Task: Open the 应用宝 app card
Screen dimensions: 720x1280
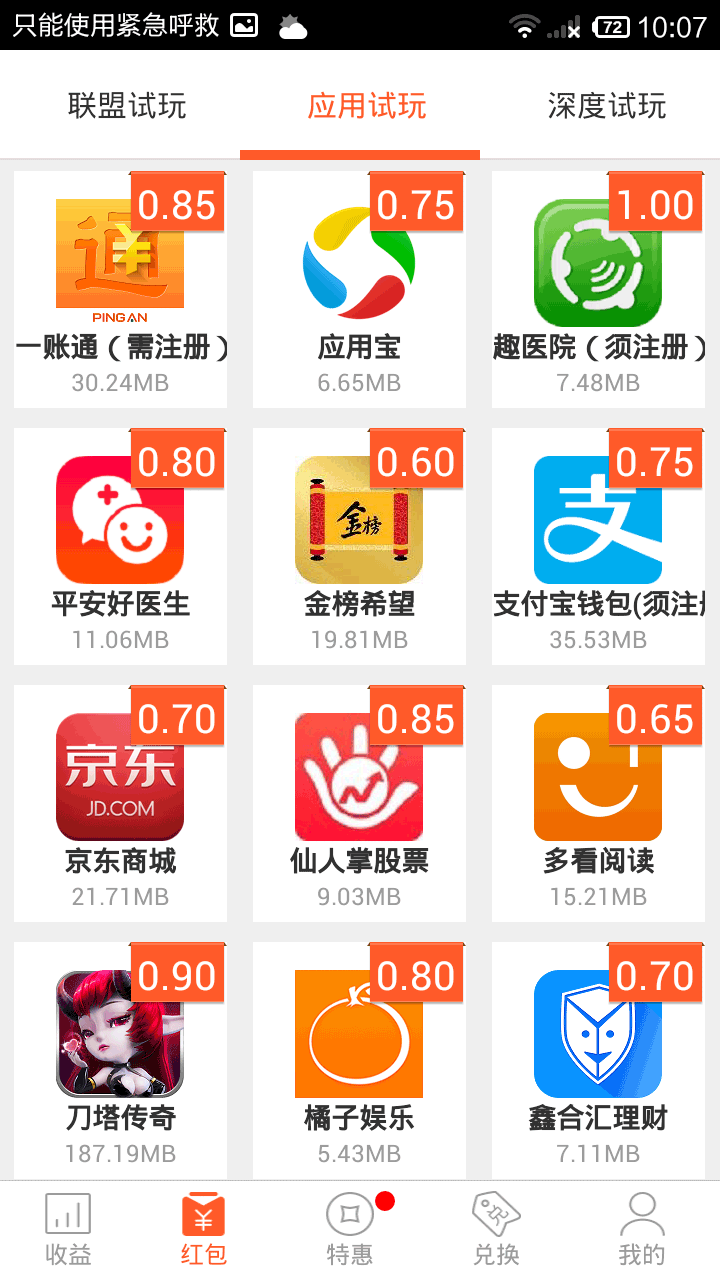Action: pyautogui.click(x=359, y=289)
